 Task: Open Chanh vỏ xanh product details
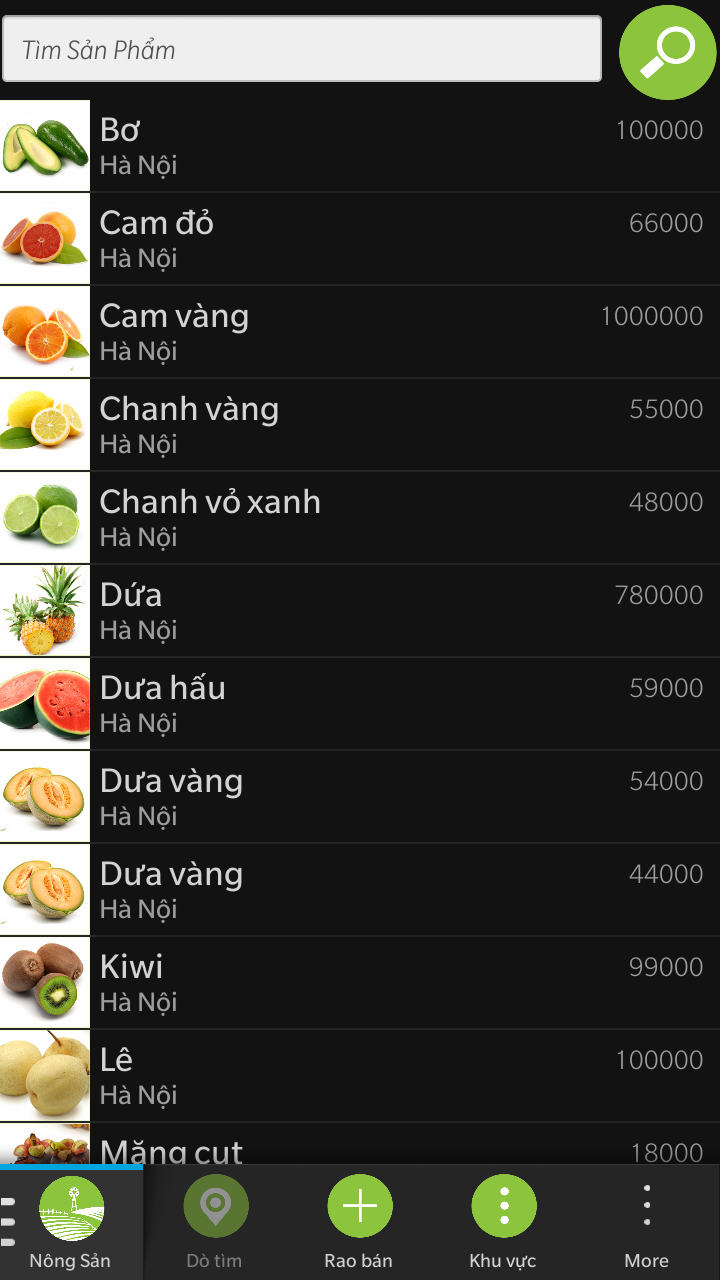(x=360, y=518)
